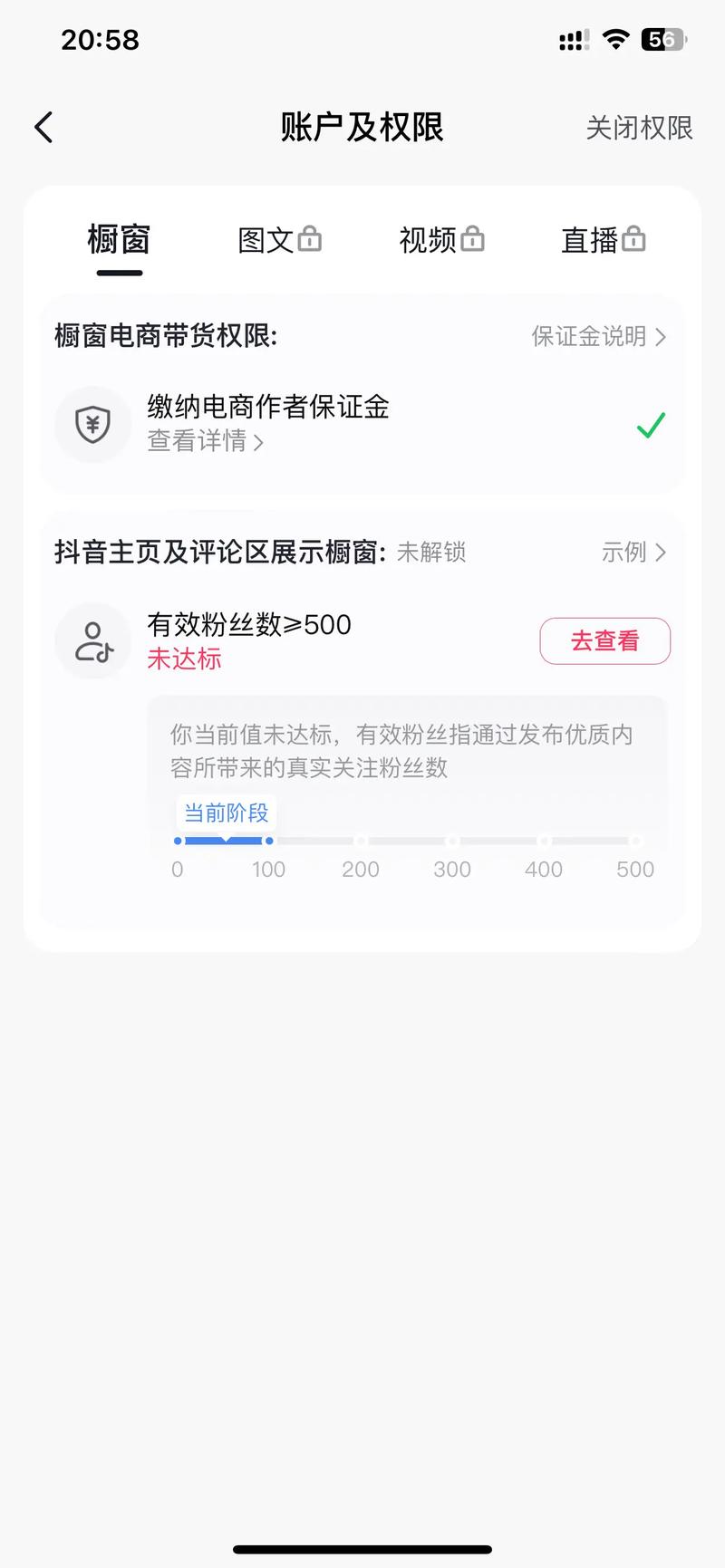Tap the battery indicator showing 56

click(x=663, y=39)
